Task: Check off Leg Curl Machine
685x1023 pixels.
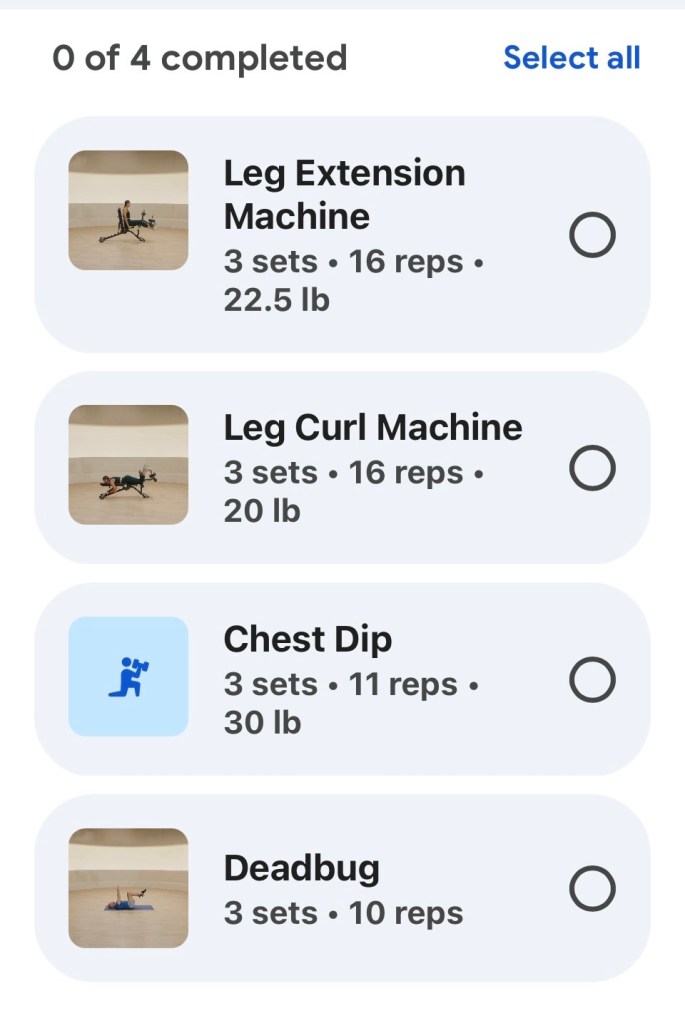Action: pos(592,468)
